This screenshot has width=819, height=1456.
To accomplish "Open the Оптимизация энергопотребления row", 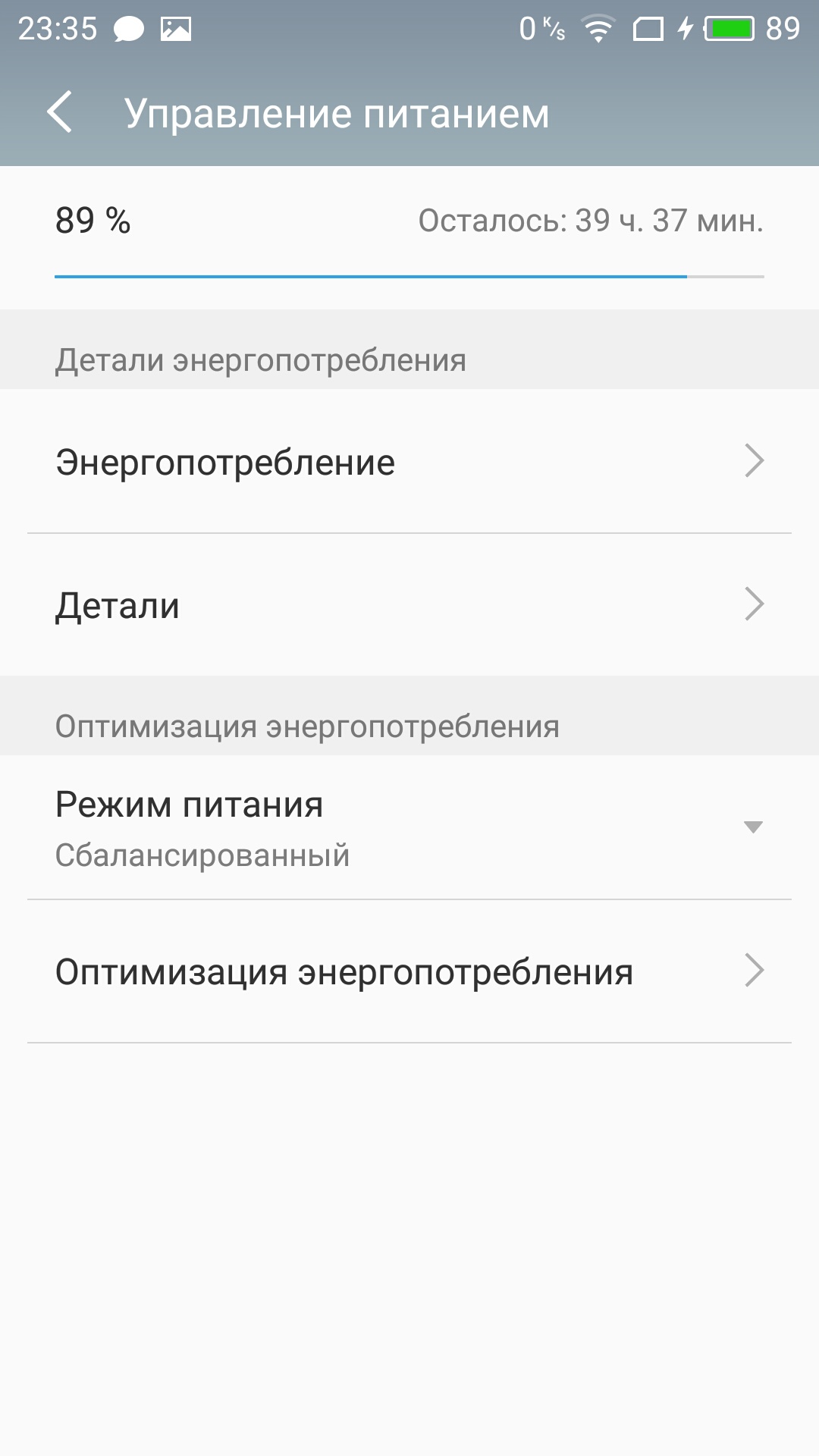I will point(409,971).
